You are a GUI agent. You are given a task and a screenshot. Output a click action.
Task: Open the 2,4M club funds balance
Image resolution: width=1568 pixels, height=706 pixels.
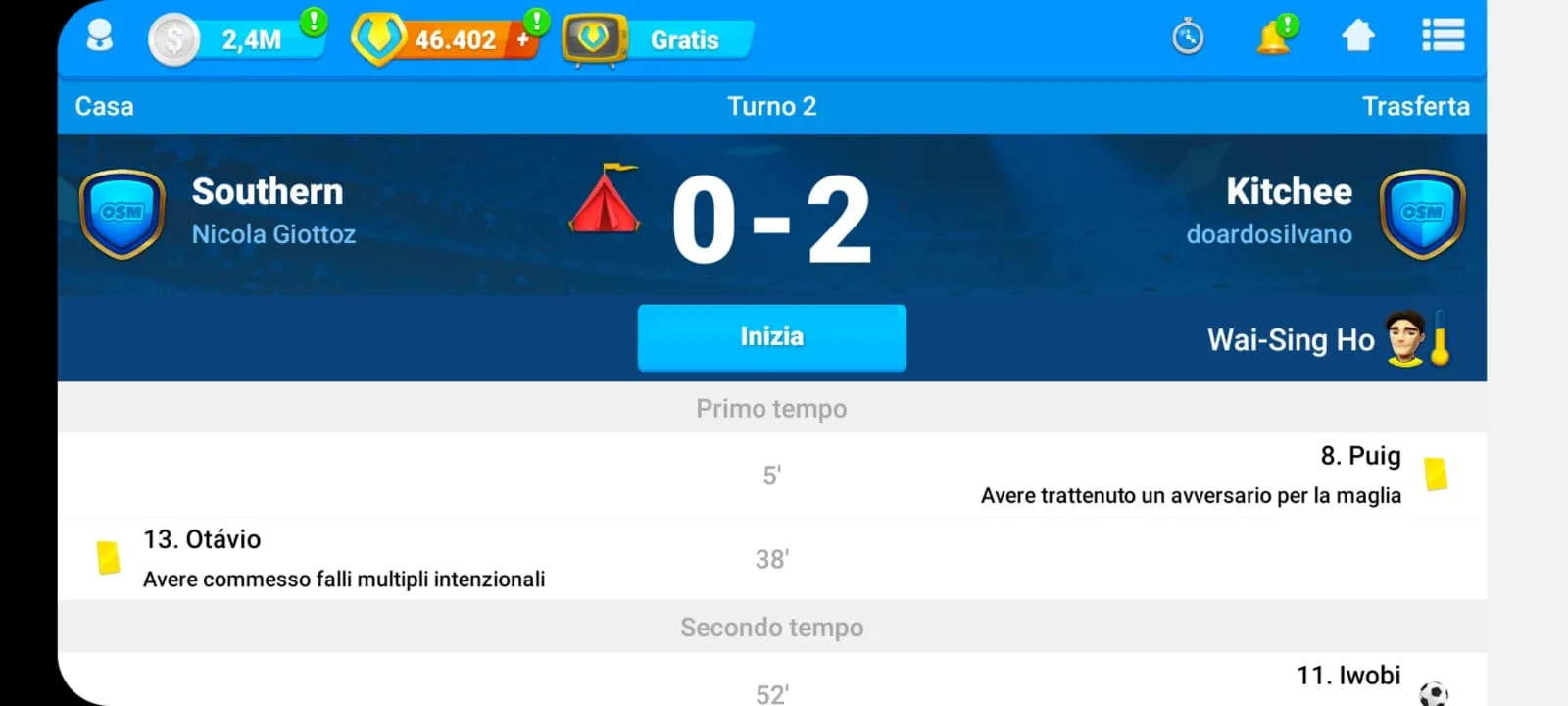[236, 39]
